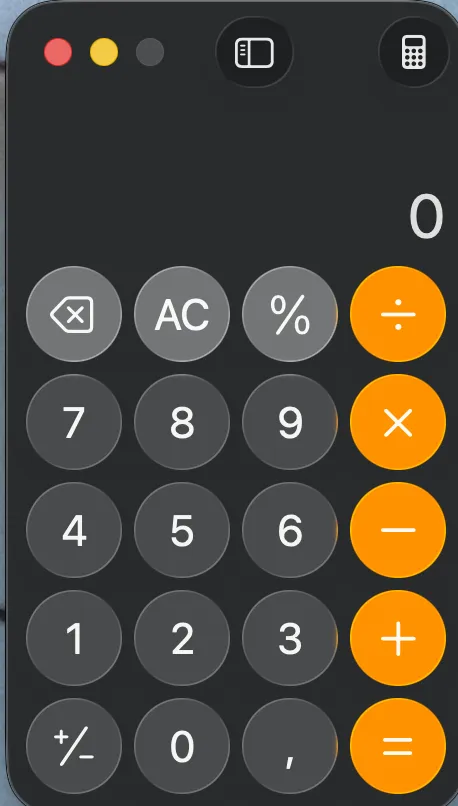Choose the multiply operator

398,422
